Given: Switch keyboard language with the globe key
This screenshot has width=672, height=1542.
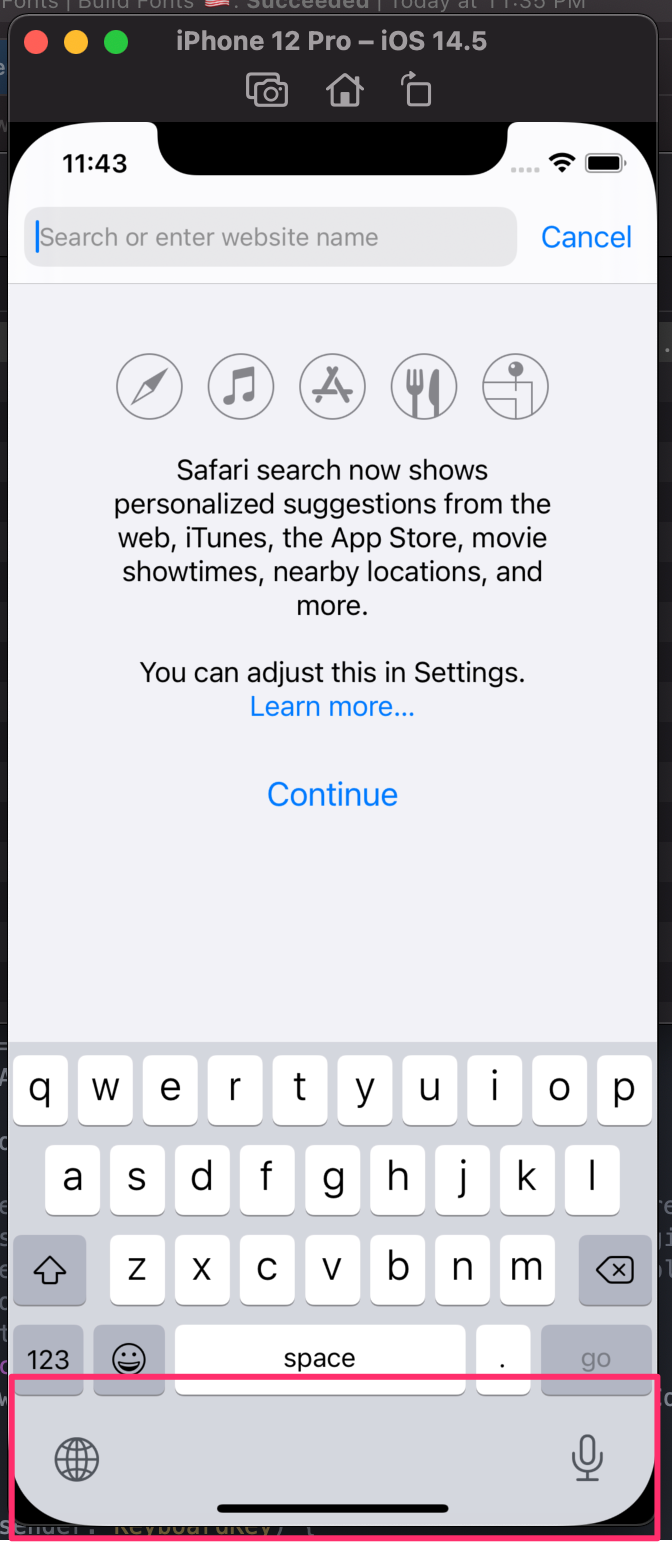Looking at the screenshot, I should pyautogui.click(x=77, y=1459).
